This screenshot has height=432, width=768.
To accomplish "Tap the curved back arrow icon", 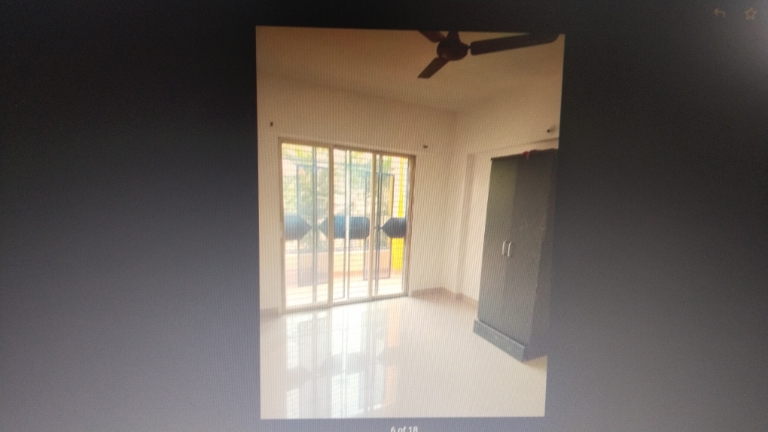I will (x=718, y=13).
